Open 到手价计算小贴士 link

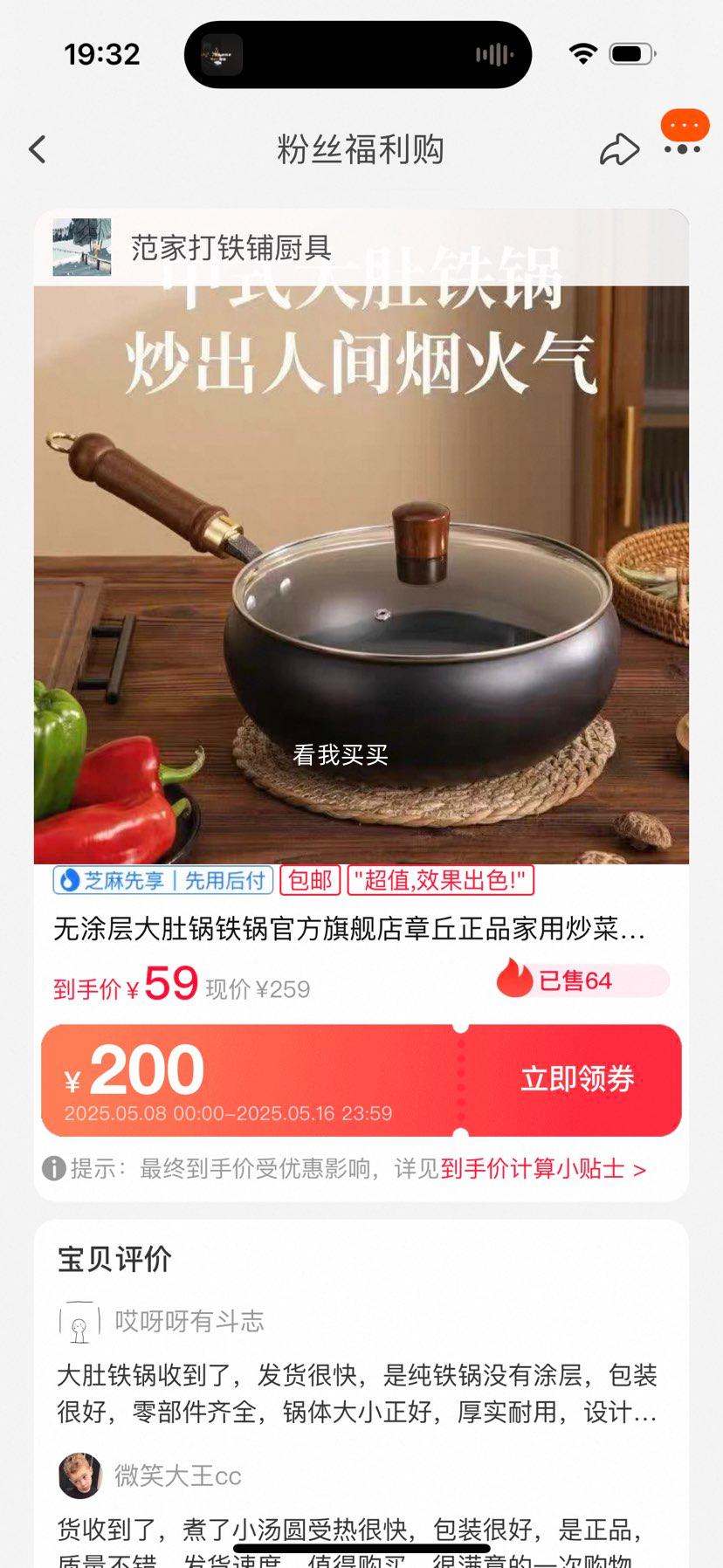pos(543,1169)
